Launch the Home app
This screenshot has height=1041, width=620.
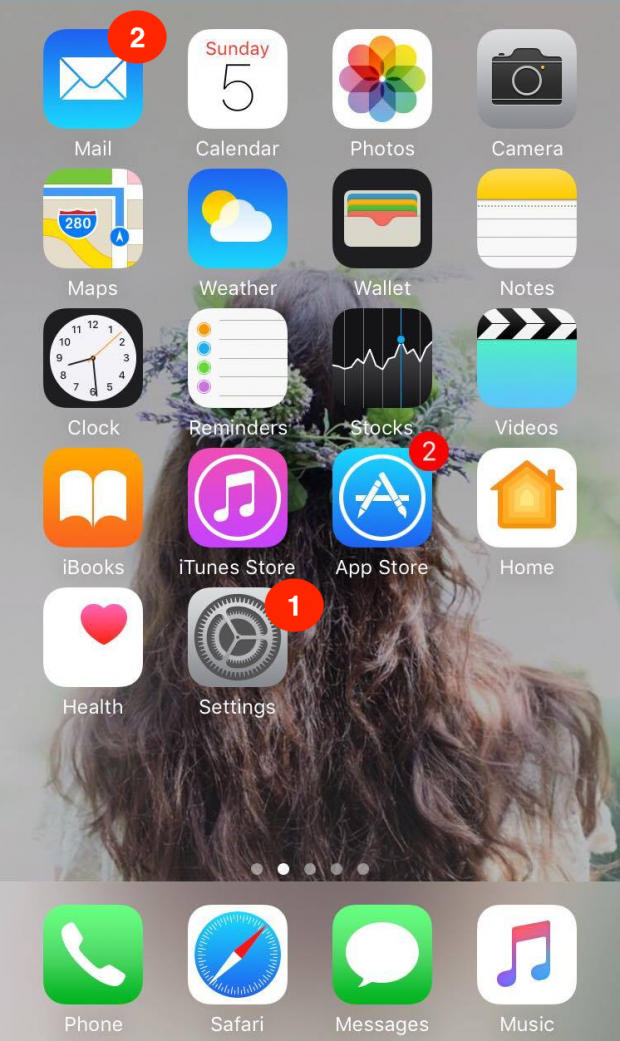[x=527, y=497]
